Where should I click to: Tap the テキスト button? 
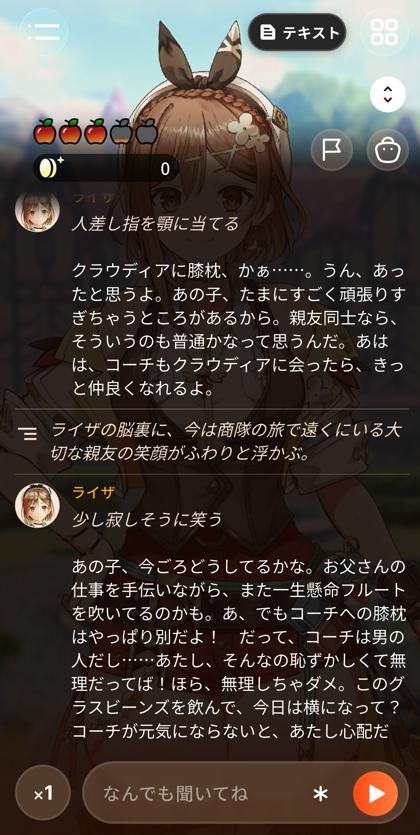[297, 32]
